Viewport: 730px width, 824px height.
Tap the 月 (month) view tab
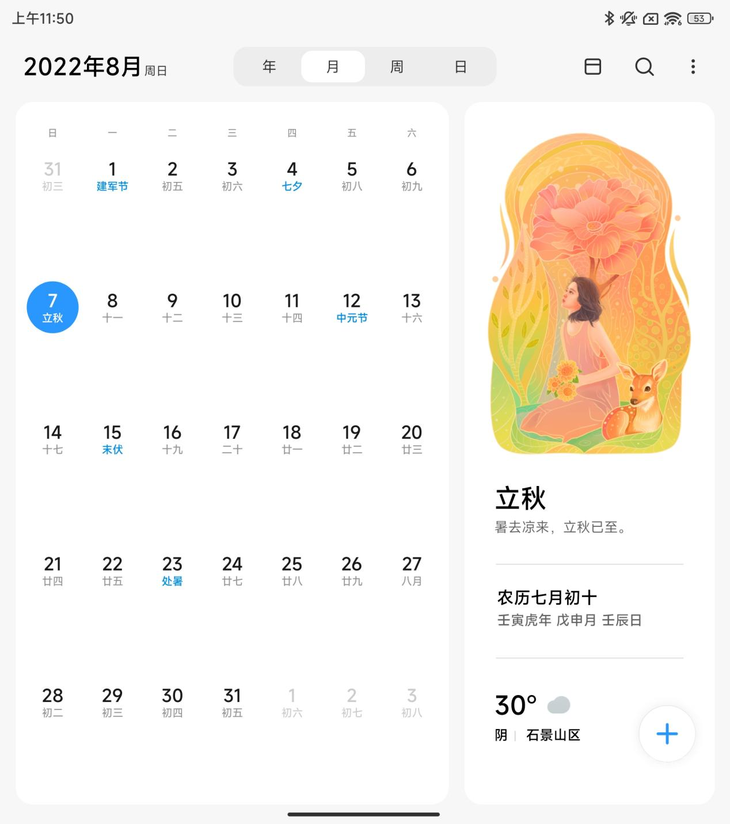tap(333, 67)
